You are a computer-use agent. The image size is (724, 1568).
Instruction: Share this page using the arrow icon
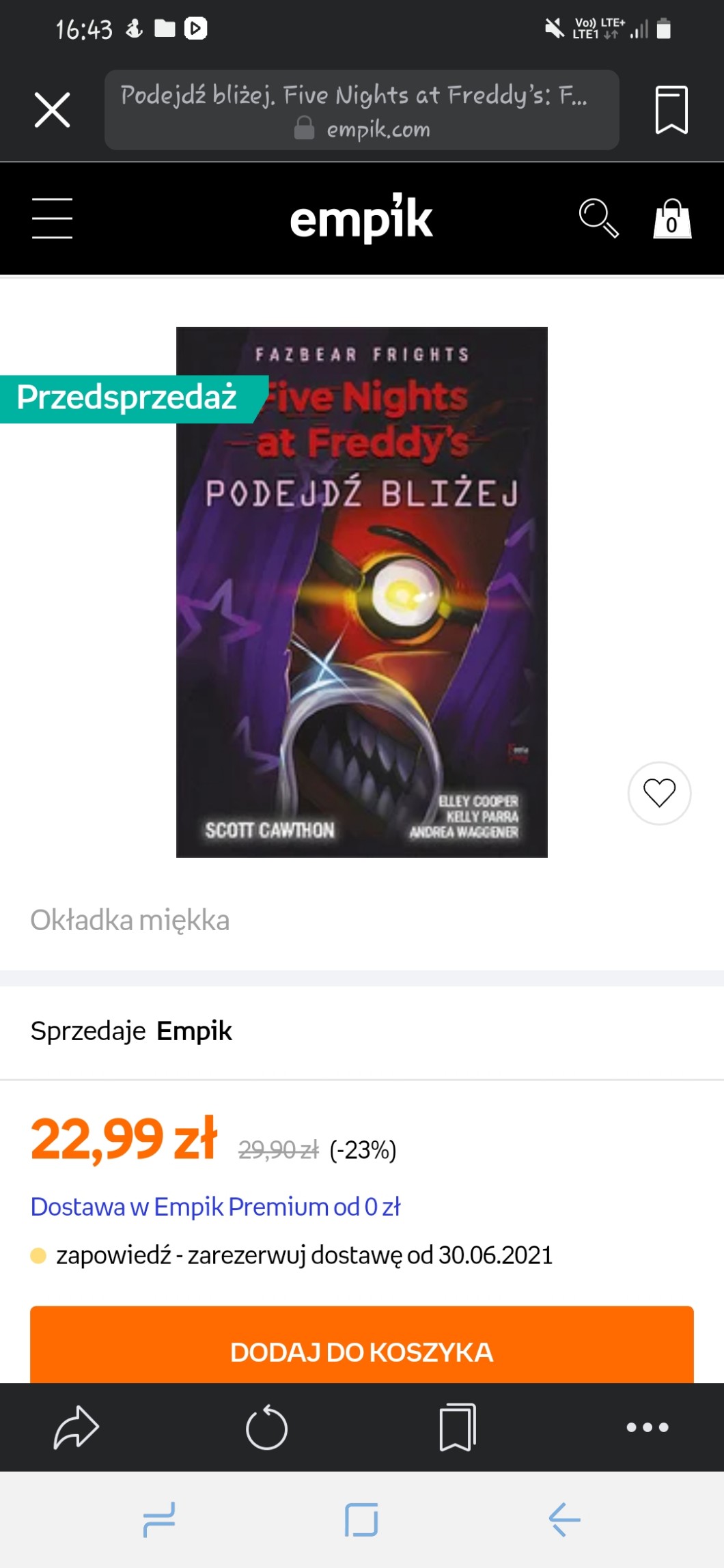76,1427
